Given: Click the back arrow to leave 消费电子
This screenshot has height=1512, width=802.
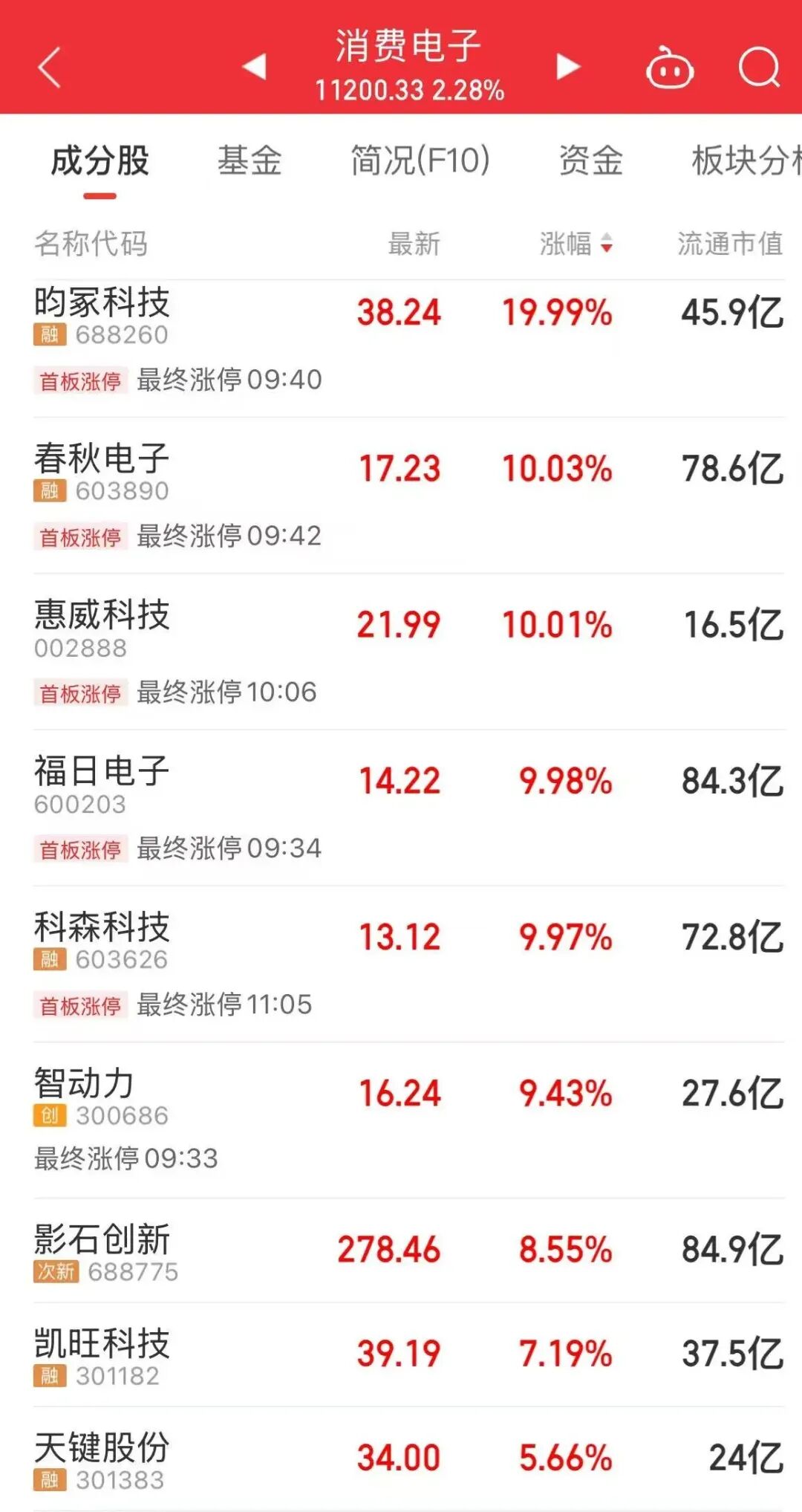Looking at the screenshot, I should pos(50,65).
